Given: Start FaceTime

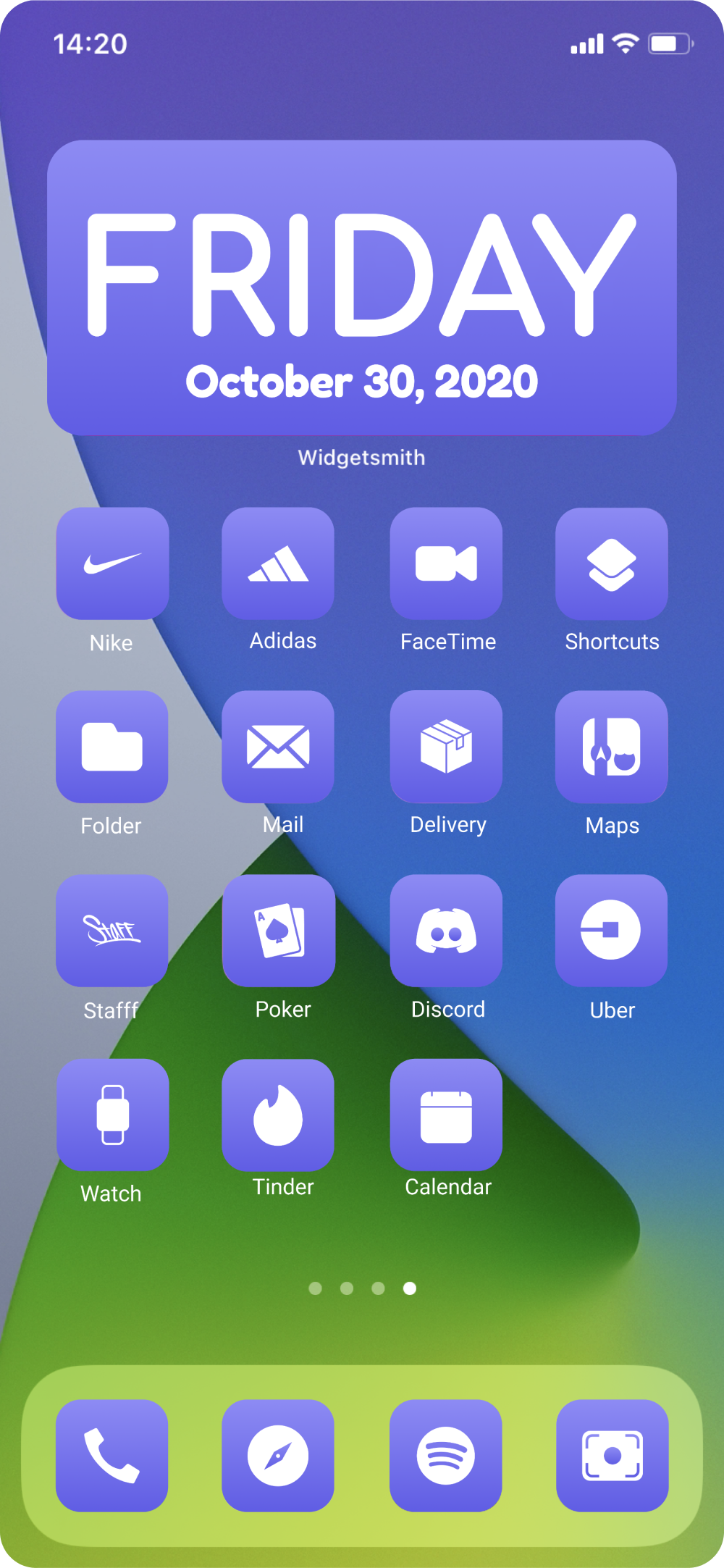Looking at the screenshot, I should [x=446, y=563].
